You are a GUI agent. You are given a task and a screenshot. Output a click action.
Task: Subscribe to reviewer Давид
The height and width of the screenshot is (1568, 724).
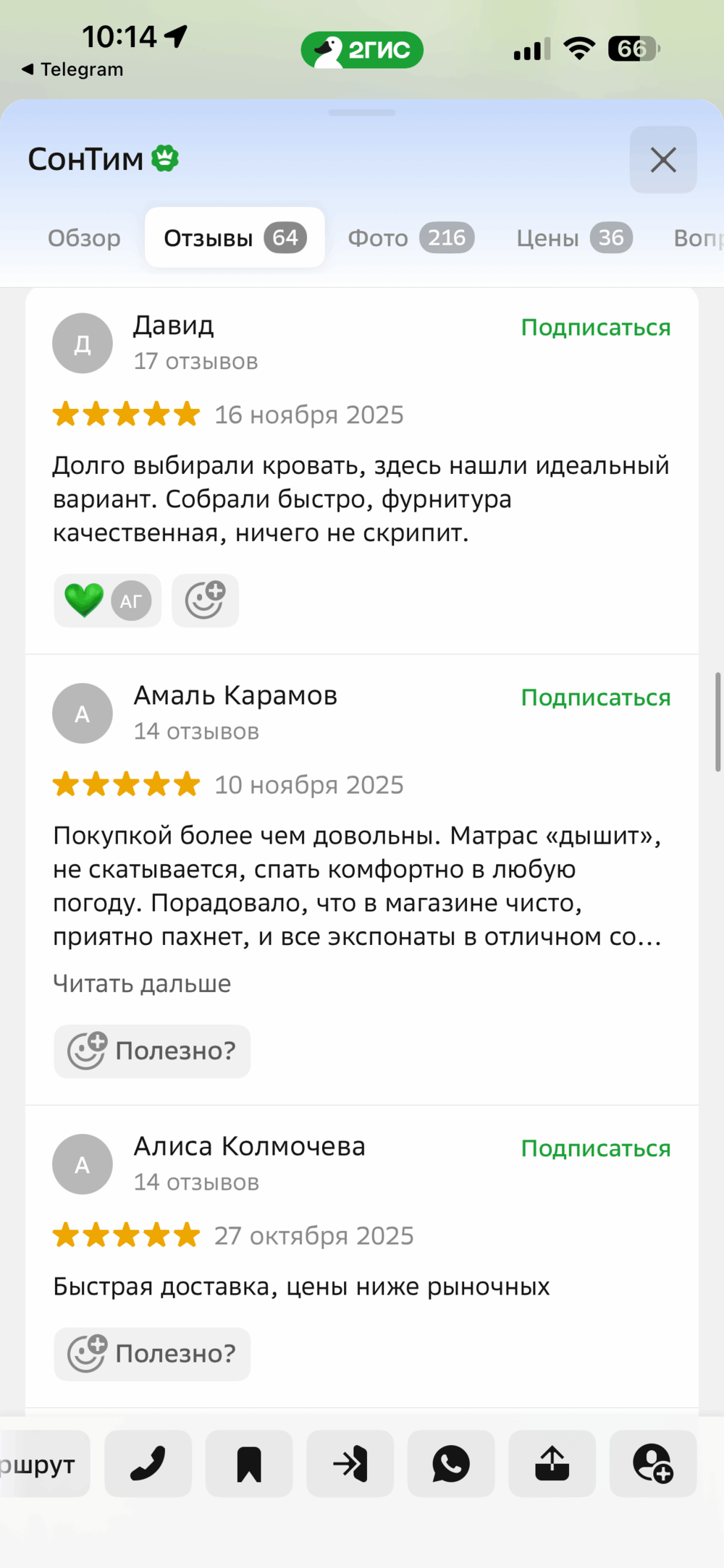pos(595,328)
